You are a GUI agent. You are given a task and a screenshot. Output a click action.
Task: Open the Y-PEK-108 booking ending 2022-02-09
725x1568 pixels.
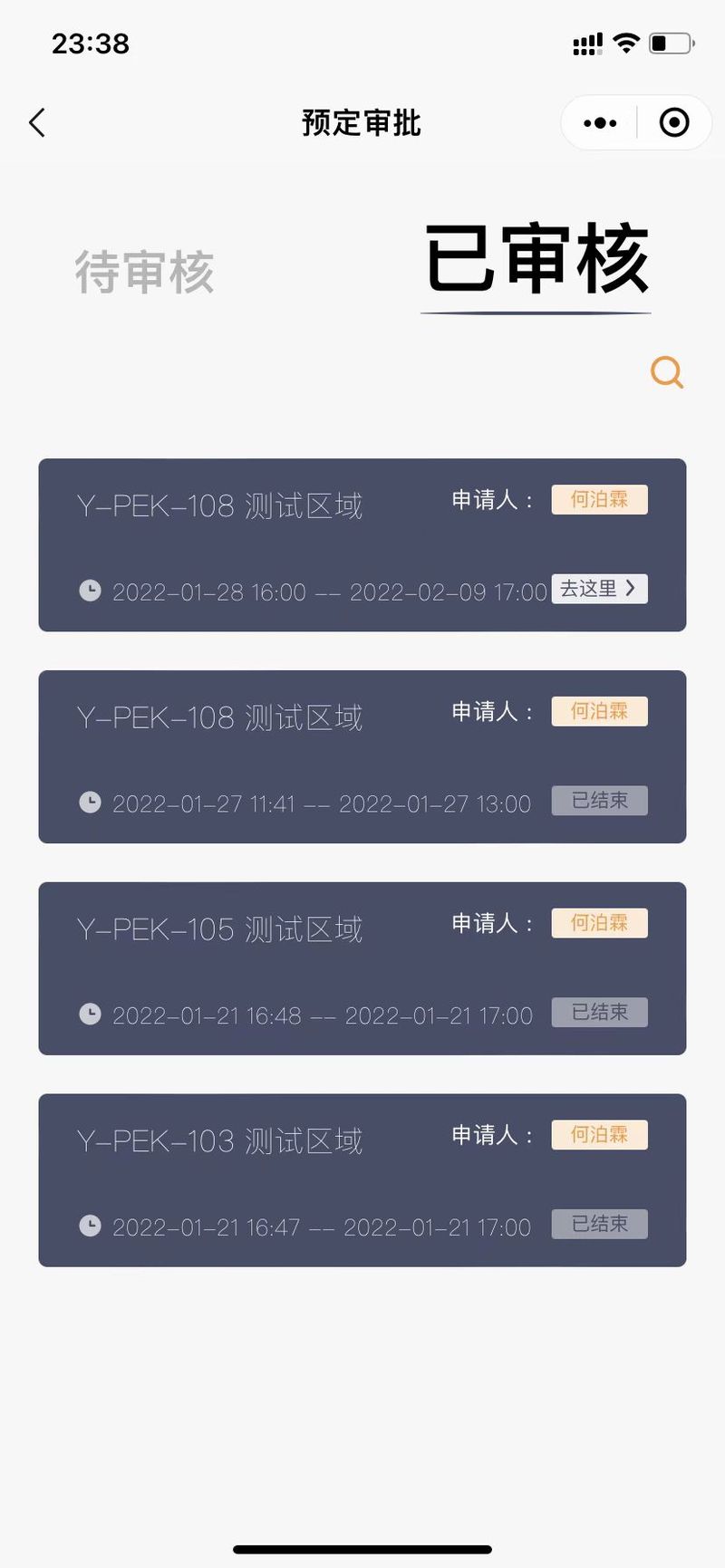[x=362, y=545]
